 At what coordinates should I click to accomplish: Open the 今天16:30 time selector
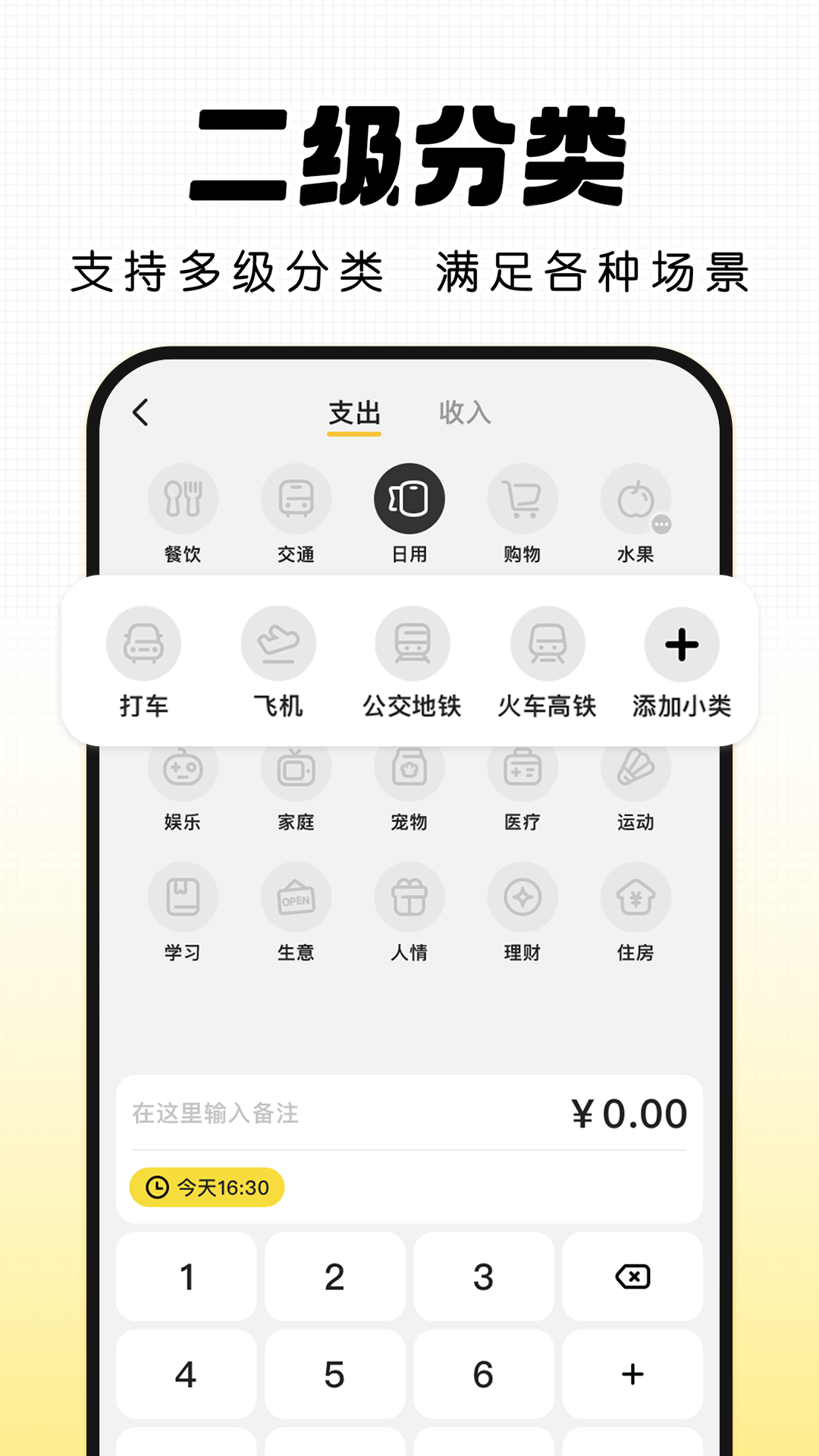(x=206, y=1188)
